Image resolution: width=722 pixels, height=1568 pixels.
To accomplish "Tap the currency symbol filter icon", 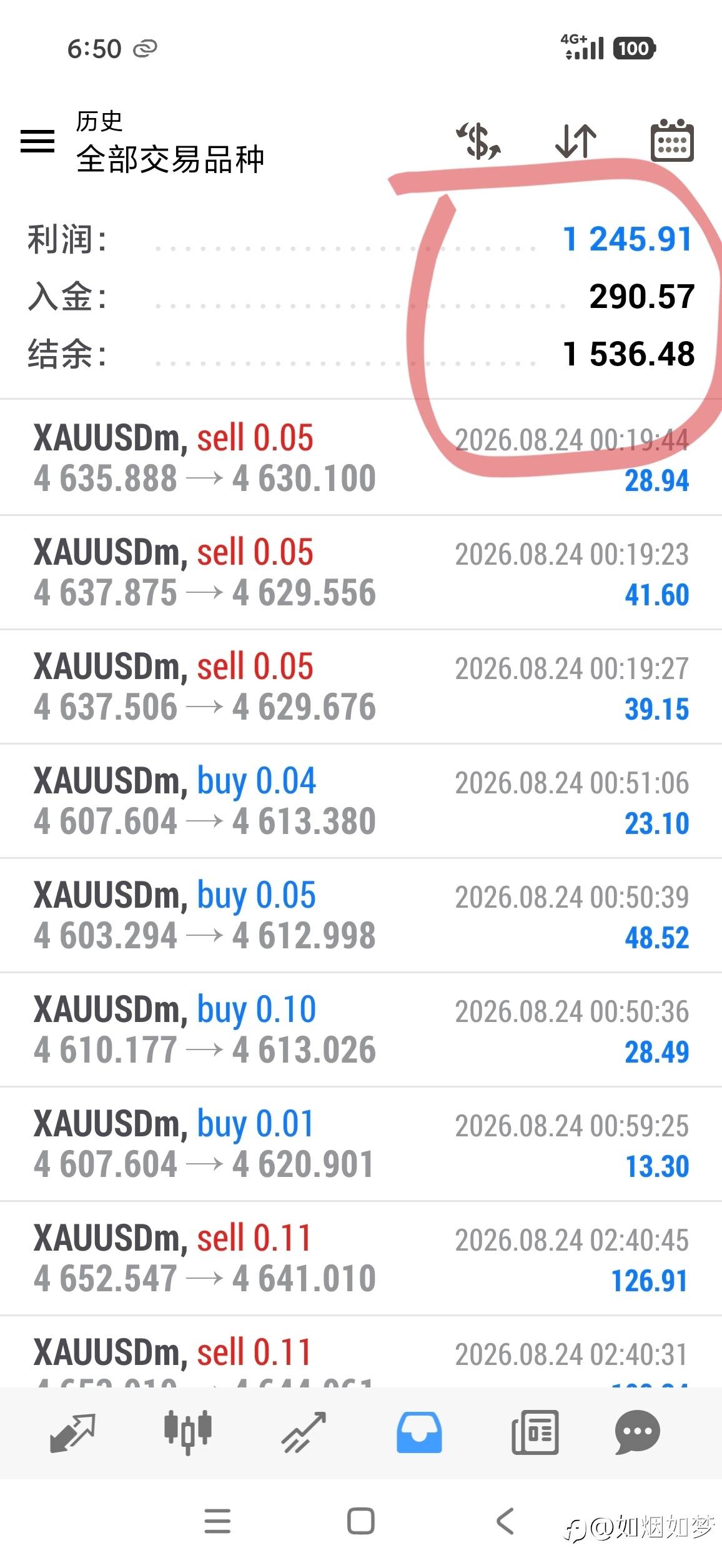I will tap(478, 141).
